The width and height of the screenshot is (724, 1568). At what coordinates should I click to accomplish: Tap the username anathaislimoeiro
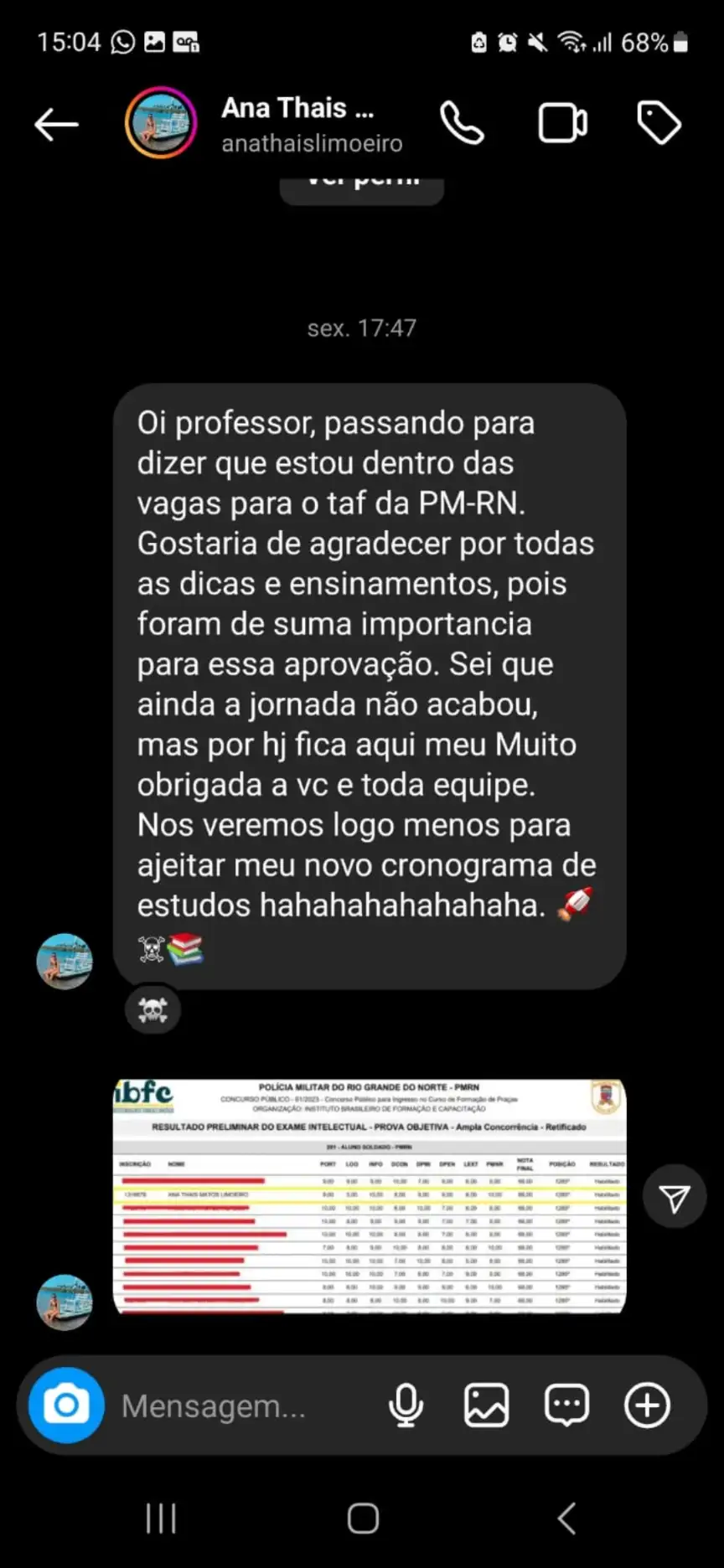point(311,143)
